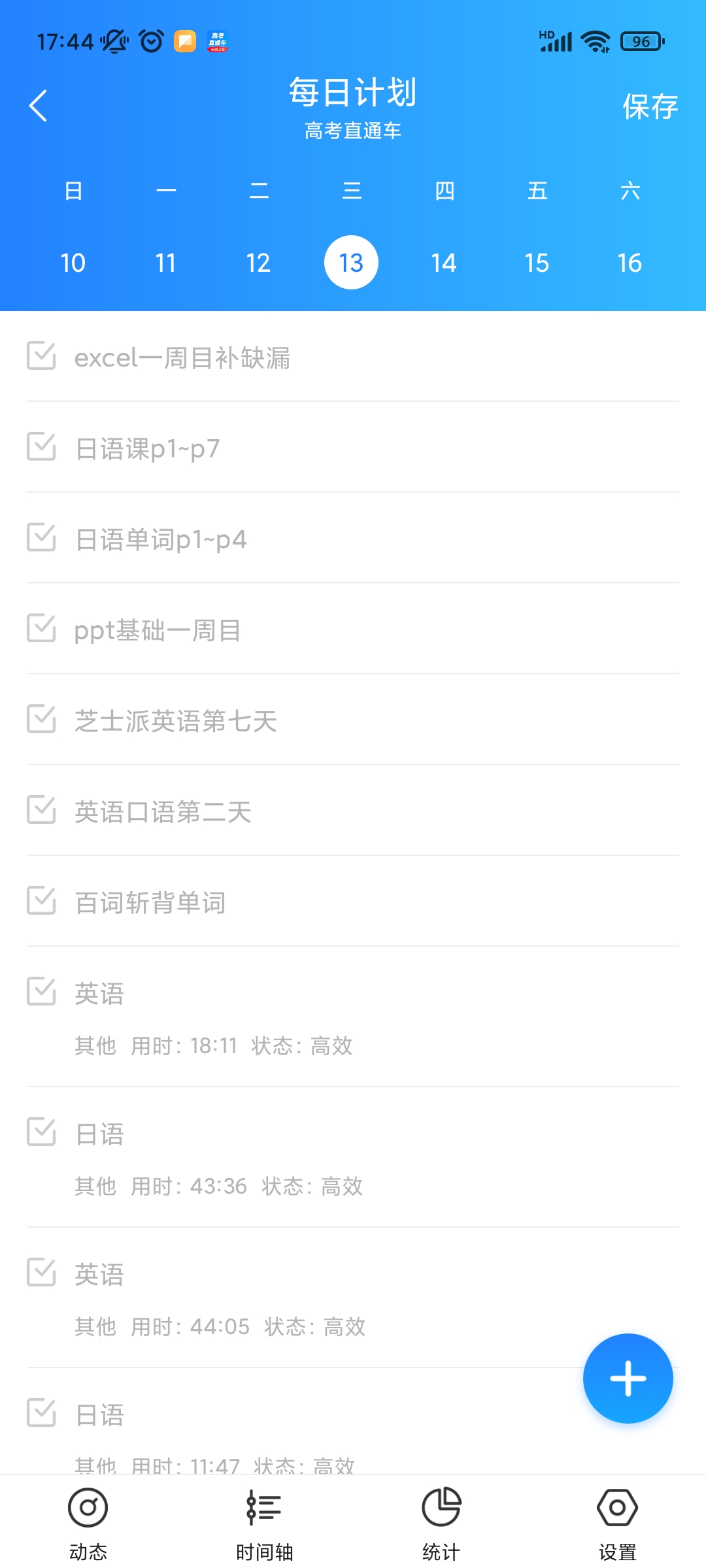706x1568 pixels.
Task: Toggle checkbox for 日语单词p1~p4
Action: pos(41,537)
